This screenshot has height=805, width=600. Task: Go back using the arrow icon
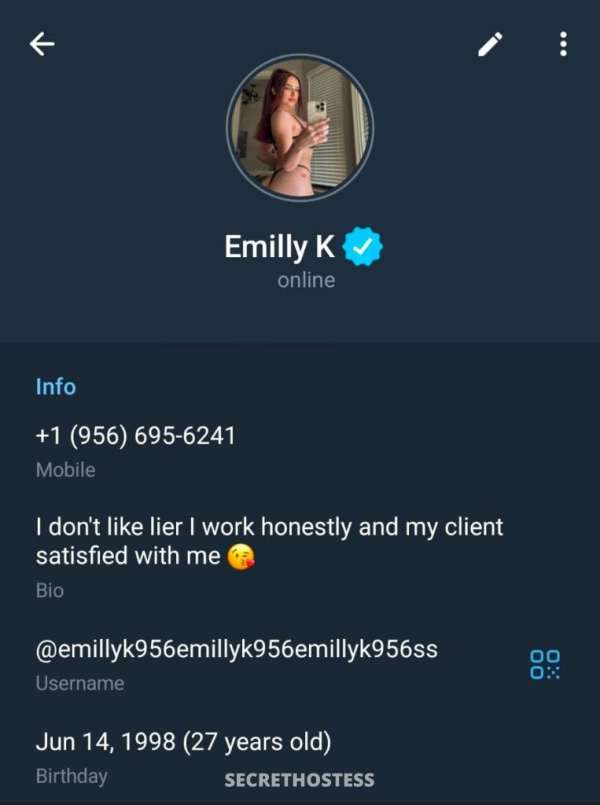42,43
